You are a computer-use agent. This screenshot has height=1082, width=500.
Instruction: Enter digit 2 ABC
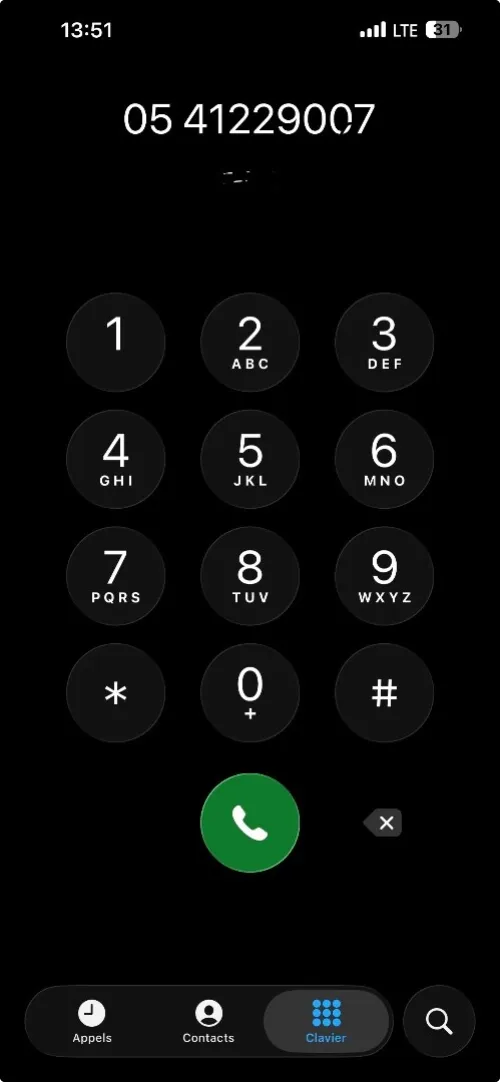point(250,342)
